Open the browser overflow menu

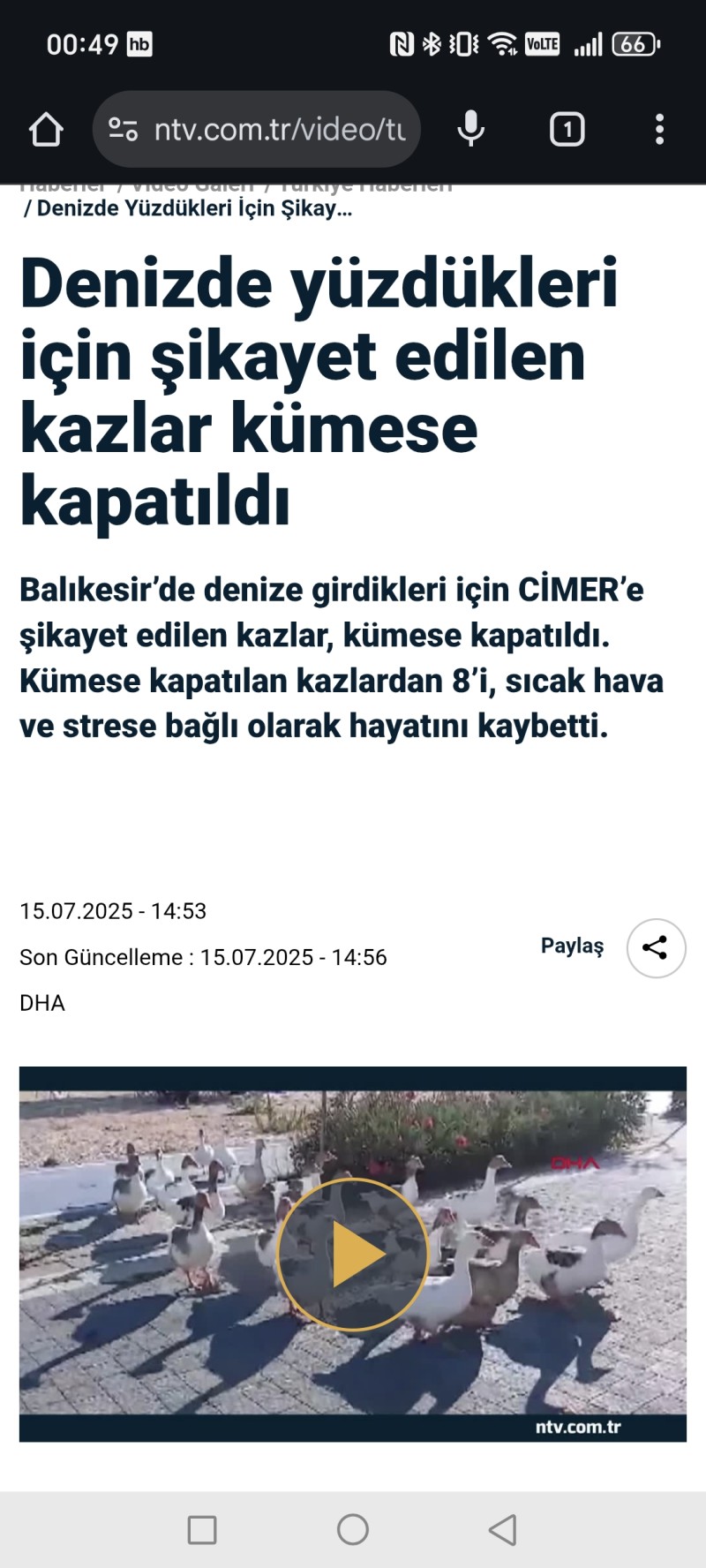tap(659, 130)
